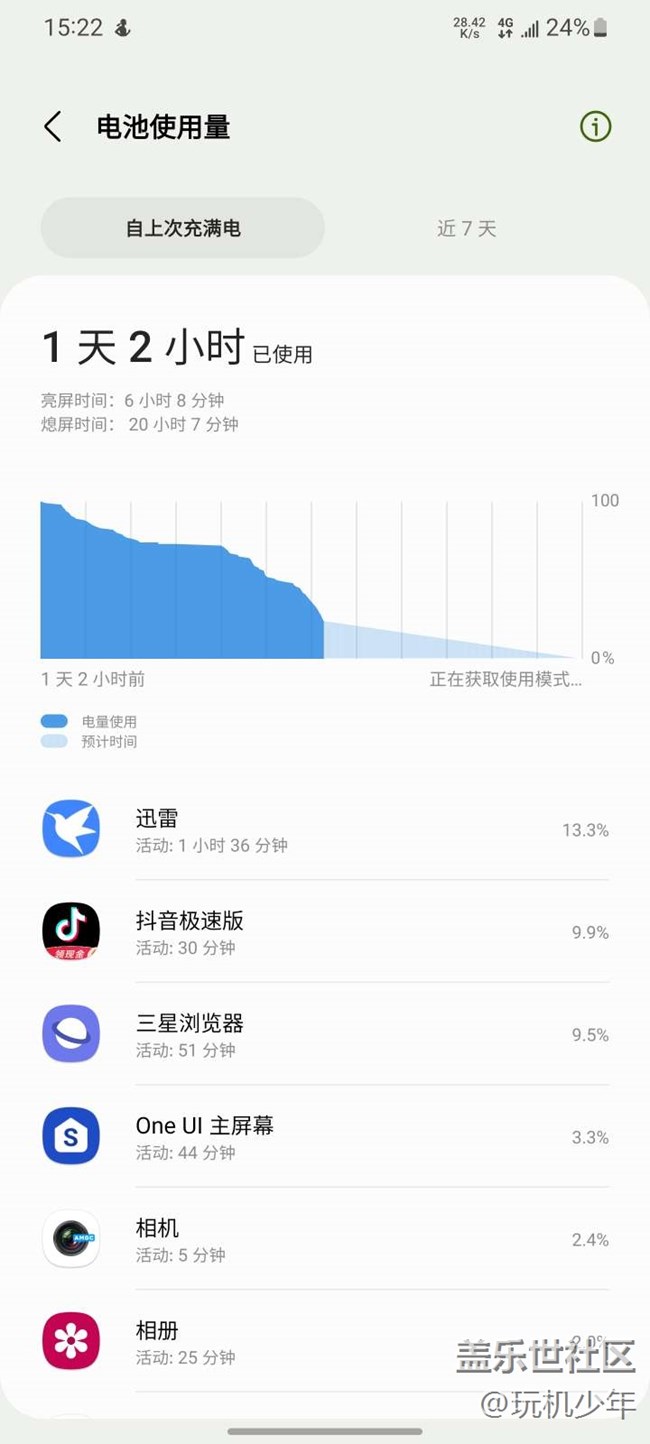
Task: Open 迅雷 battery usage details
Action: coord(325,829)
